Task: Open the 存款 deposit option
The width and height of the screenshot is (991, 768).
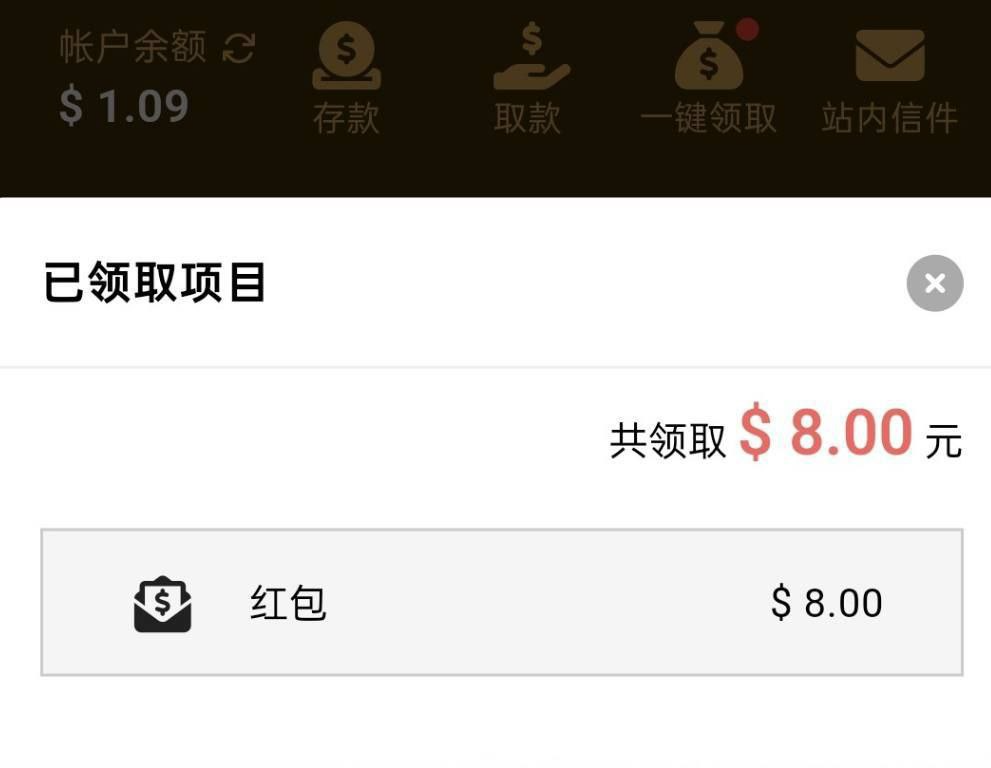Action: pyautogui.click(x=346, y=78)
